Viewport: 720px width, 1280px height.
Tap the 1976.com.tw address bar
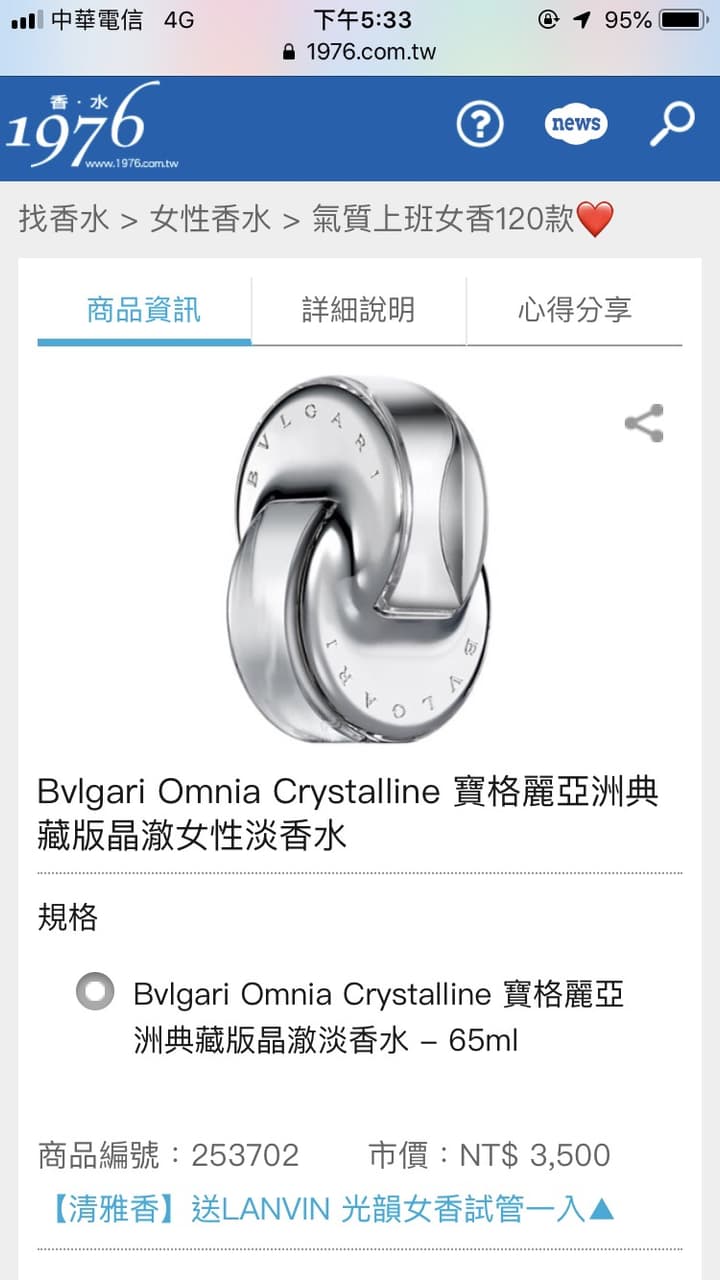point(360,52)
